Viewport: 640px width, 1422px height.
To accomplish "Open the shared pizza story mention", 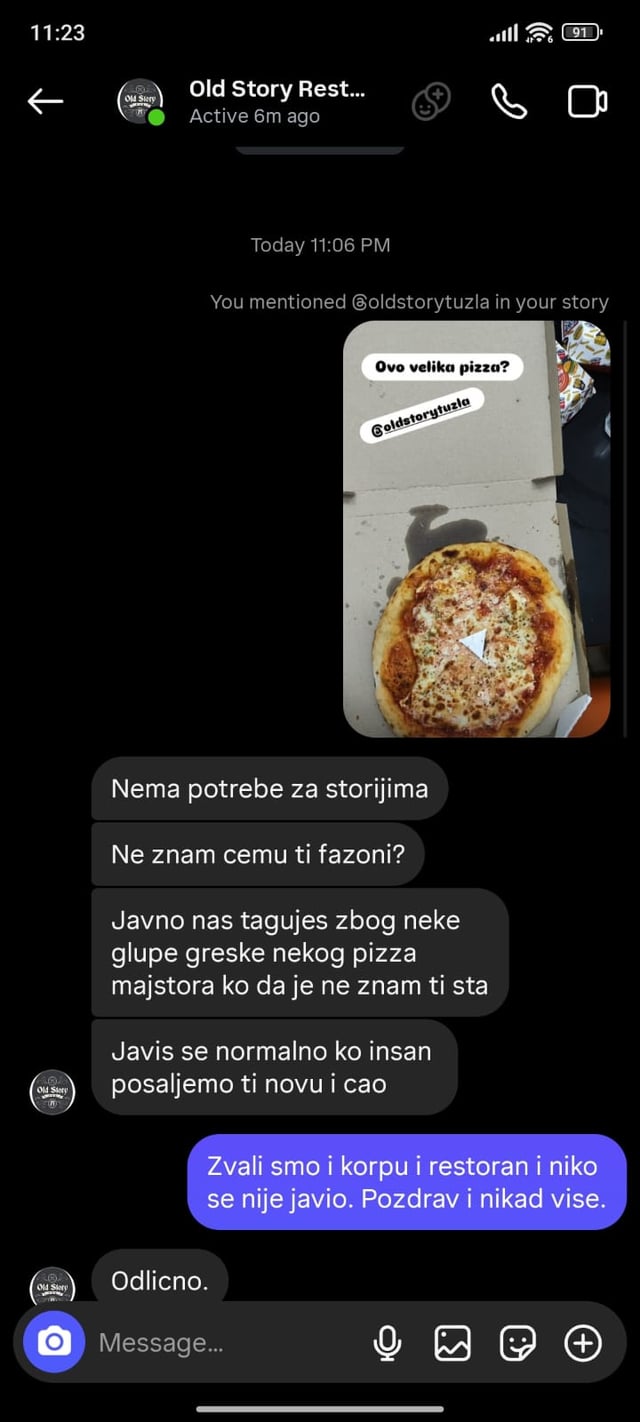I will point(476,529).
